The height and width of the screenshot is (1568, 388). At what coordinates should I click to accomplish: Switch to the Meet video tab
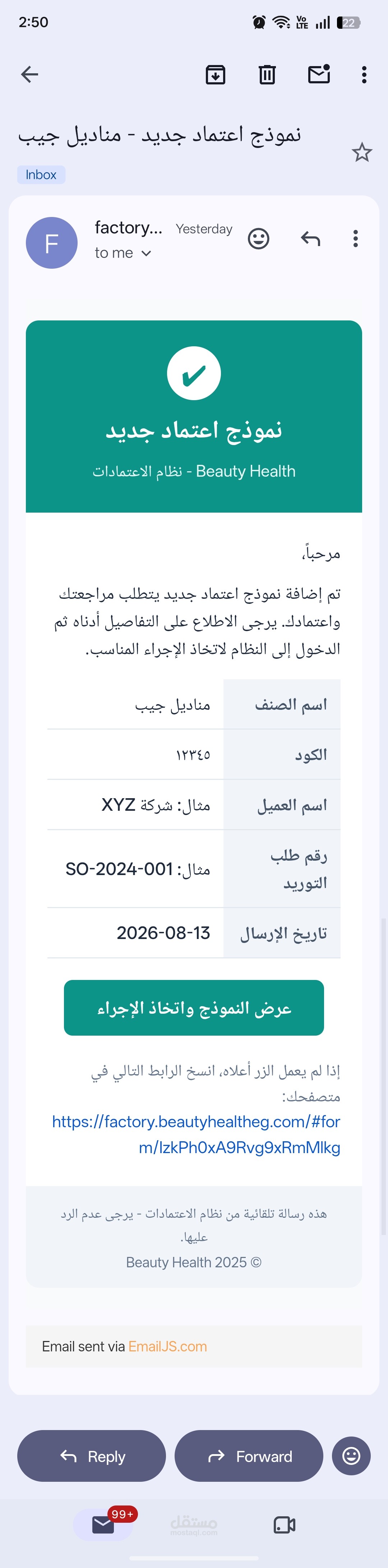(285, 1525)
